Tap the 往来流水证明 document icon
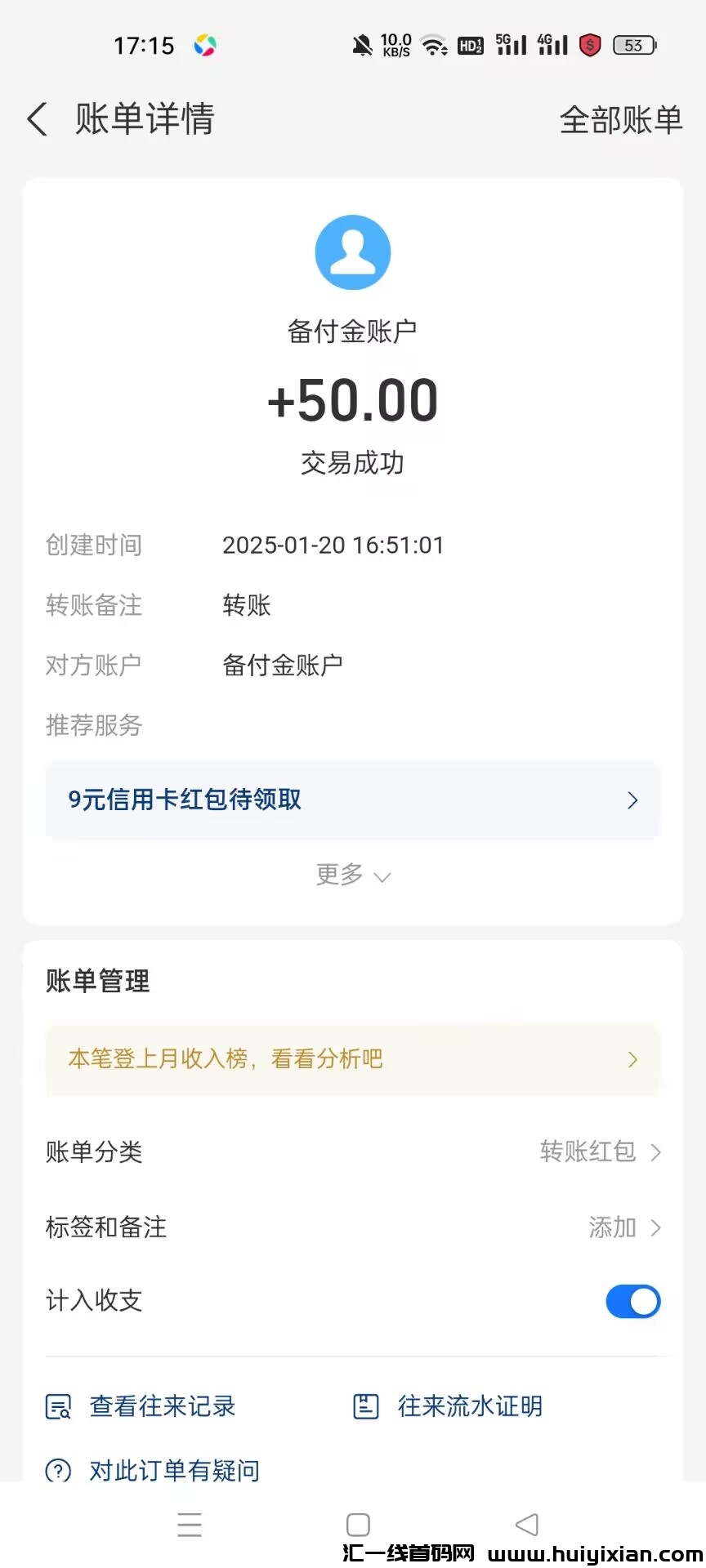 coord(364,1406)
